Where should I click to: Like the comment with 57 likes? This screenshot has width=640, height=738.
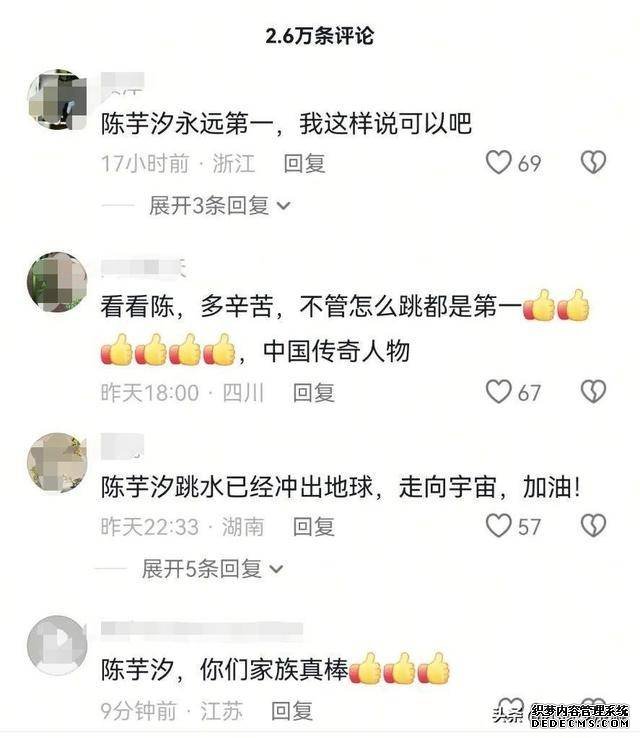[x=499, y=525]
